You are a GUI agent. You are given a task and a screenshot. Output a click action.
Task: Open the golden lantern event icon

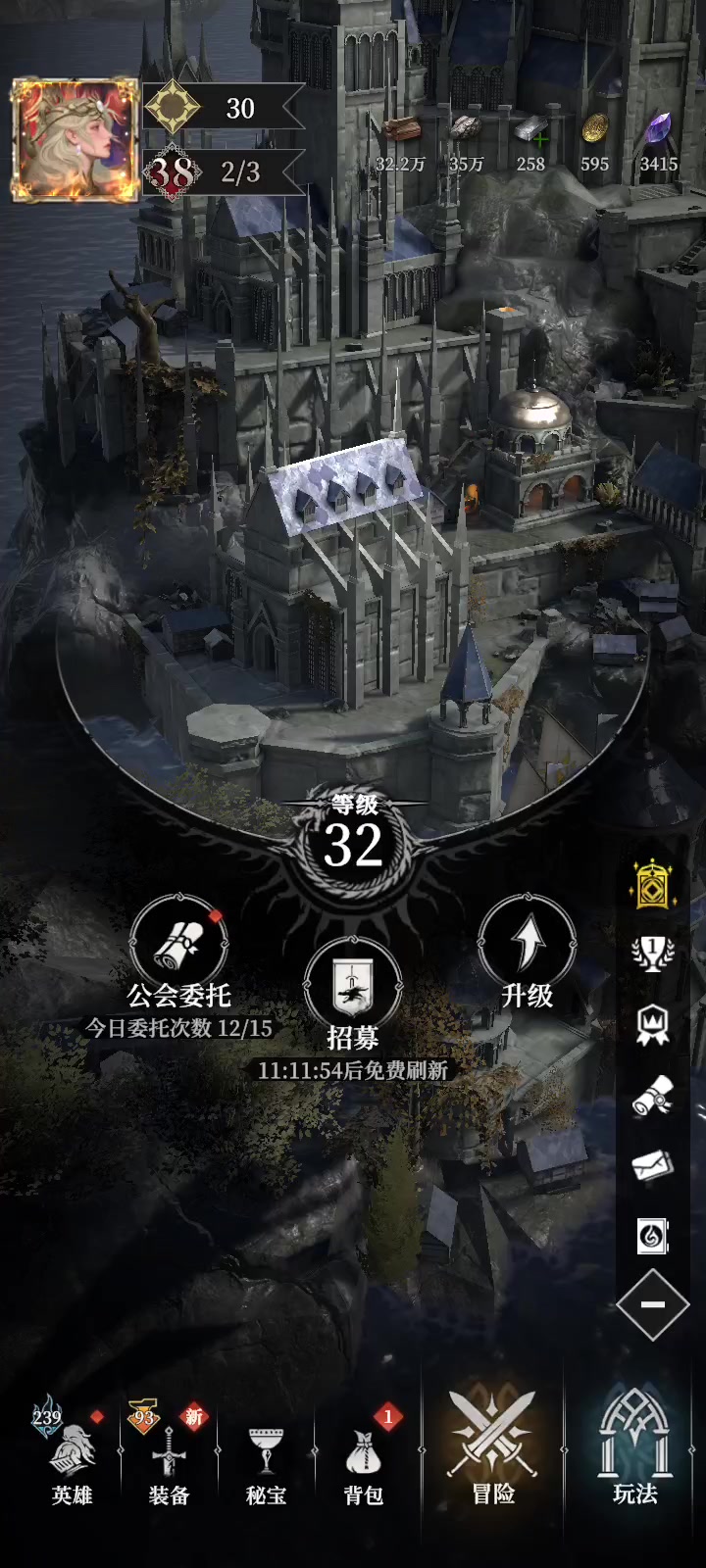coord(650,885)
